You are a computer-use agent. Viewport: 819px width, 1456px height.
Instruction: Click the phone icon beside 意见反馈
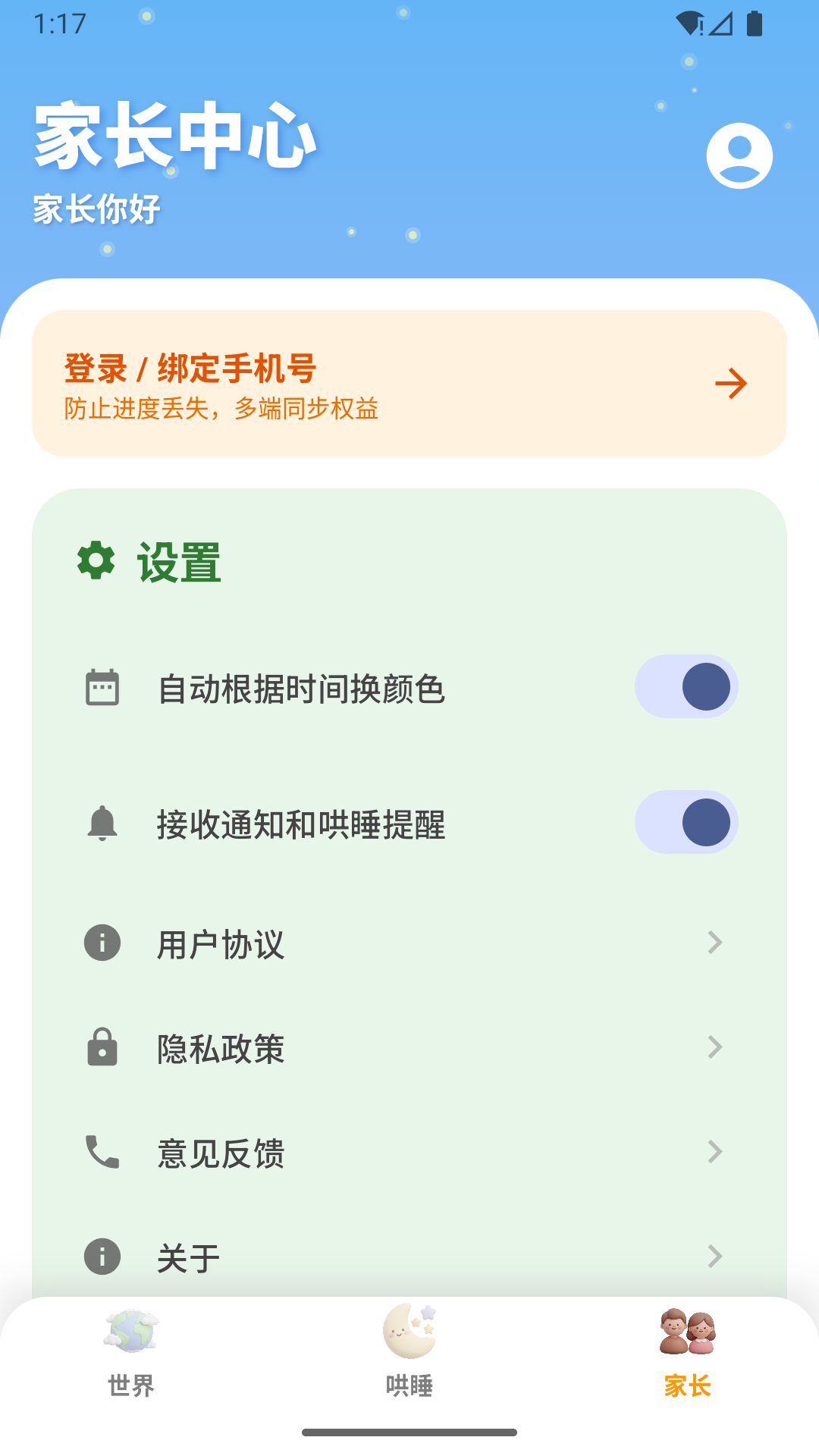point(101,1153)
